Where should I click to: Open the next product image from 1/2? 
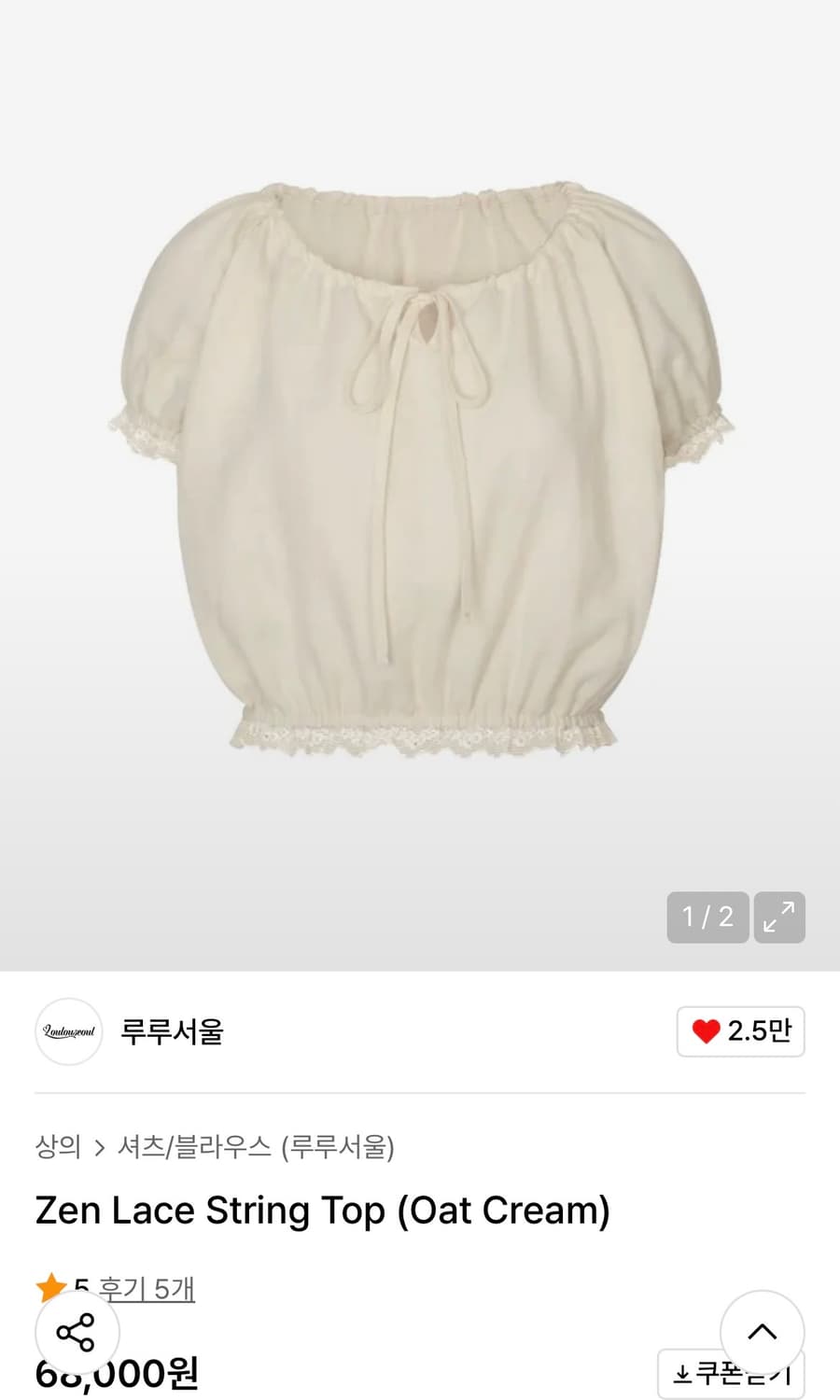point(707,917)
